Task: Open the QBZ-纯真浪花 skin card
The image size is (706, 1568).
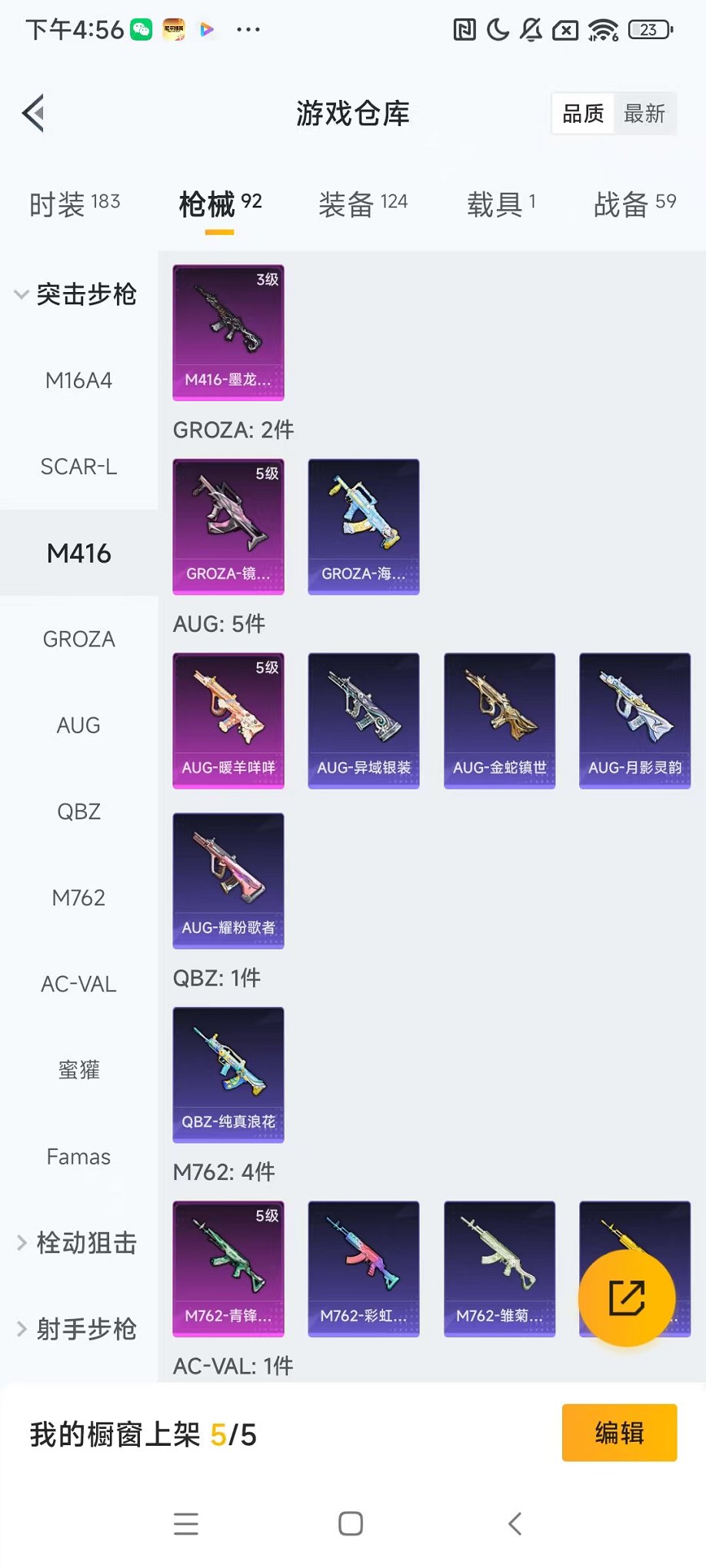Action: click(x=228, y=1075)
